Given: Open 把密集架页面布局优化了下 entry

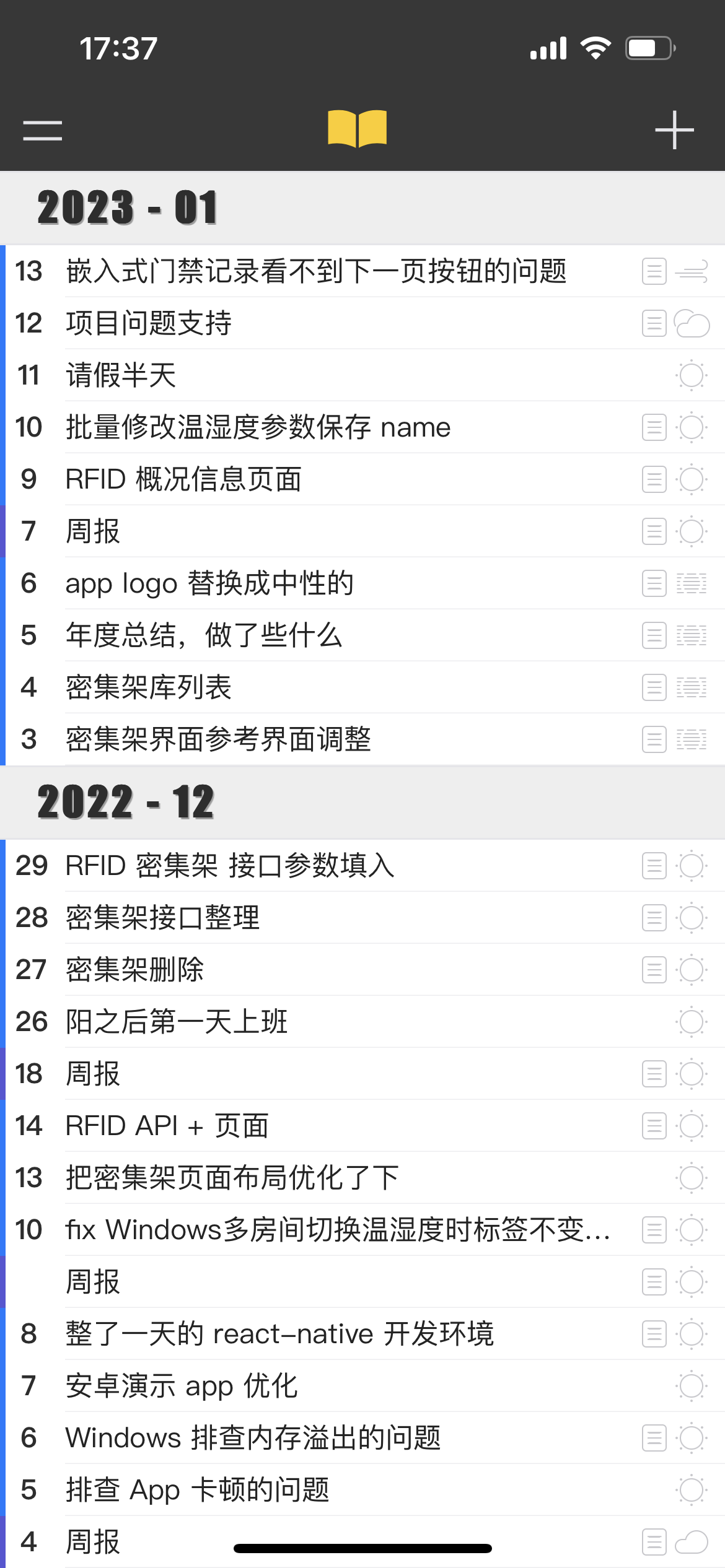Looking at the screenshot, I should pyautogui.click(x=232, y=1178).
